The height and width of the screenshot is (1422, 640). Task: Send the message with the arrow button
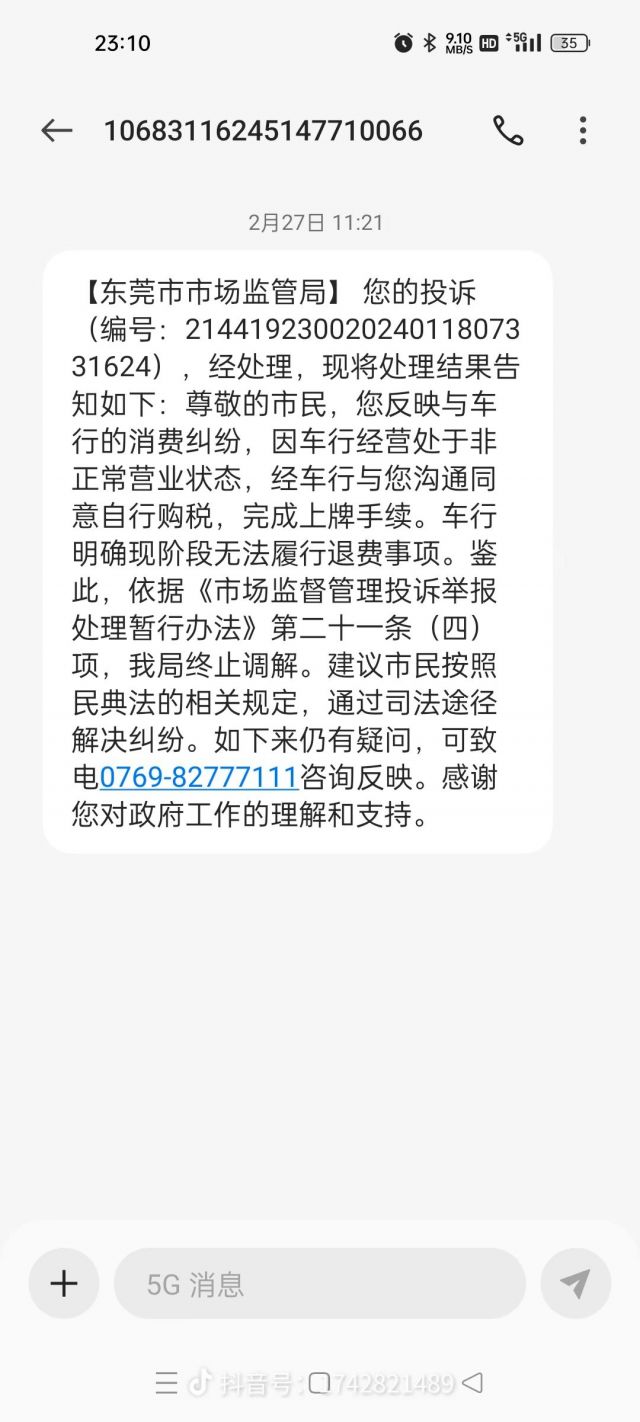coord(575,1283)
